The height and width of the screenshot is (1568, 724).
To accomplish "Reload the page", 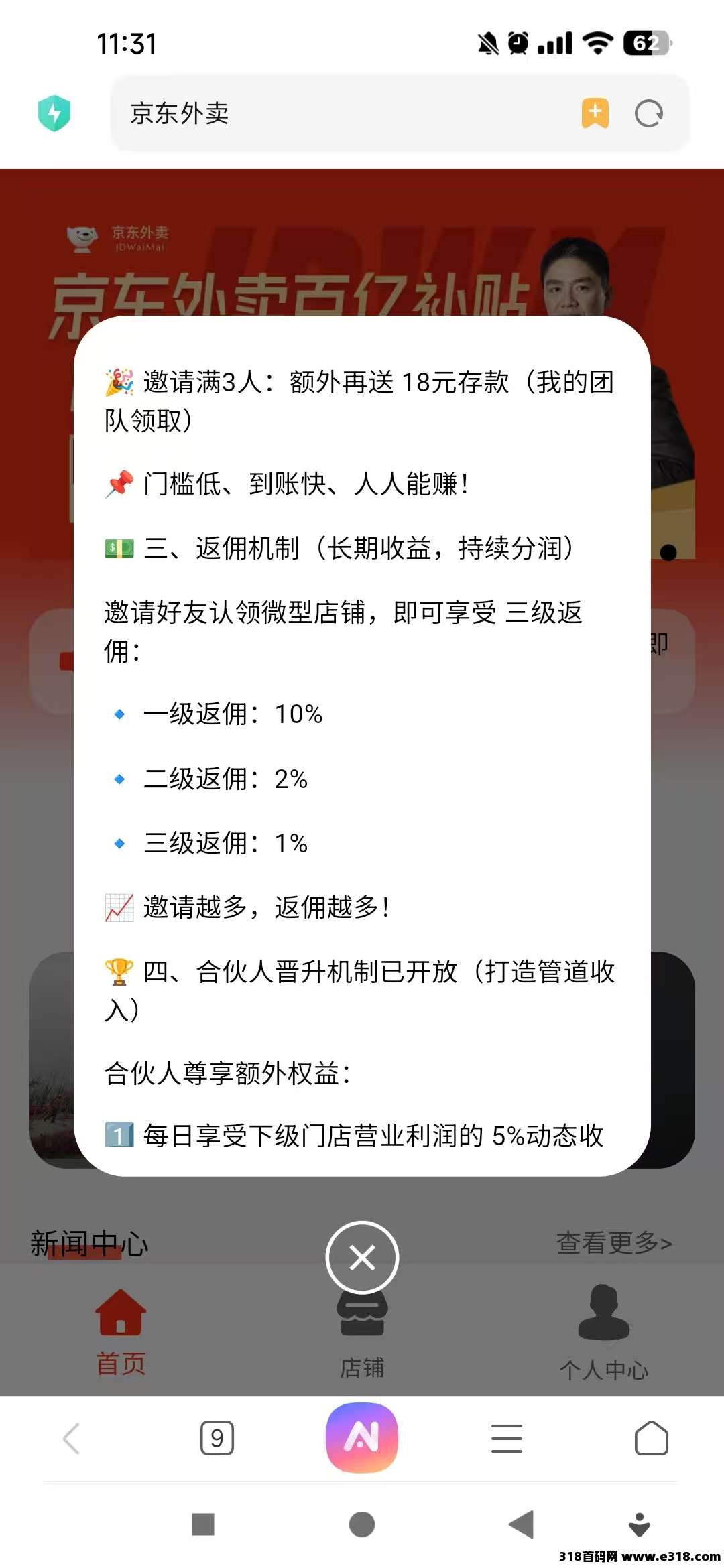I will 648,113.
